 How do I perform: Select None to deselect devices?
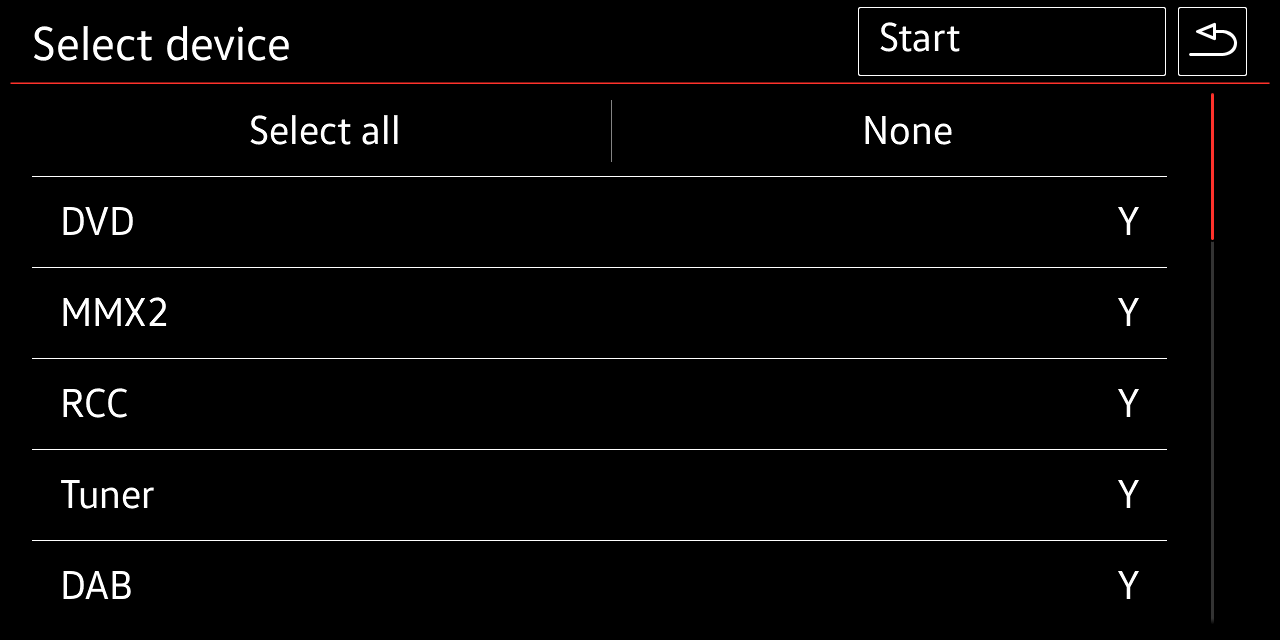(x=907, y=131)
